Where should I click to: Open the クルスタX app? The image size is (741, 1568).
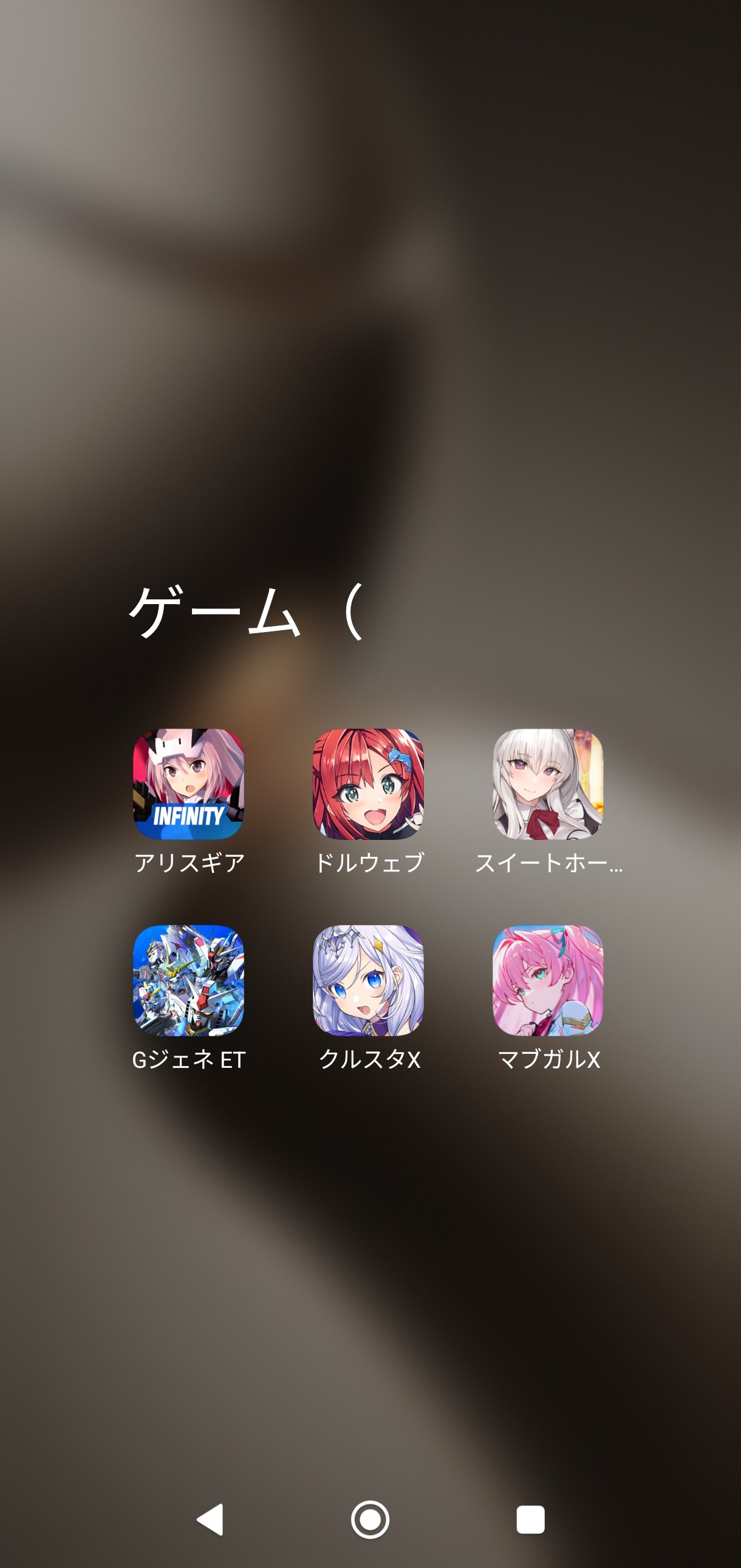368,980
